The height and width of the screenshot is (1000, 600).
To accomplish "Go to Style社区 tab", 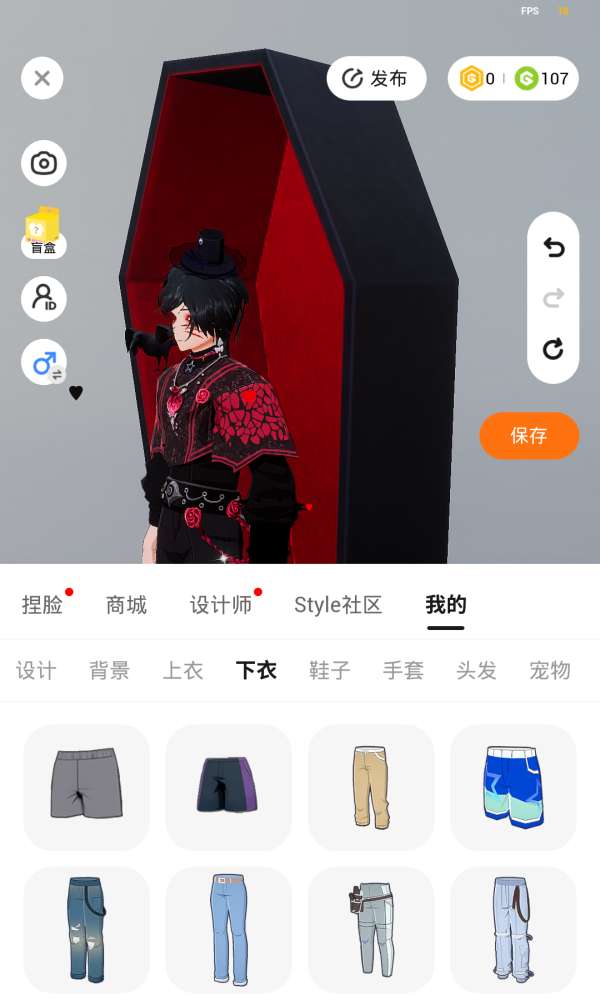I will pos(338,605).
